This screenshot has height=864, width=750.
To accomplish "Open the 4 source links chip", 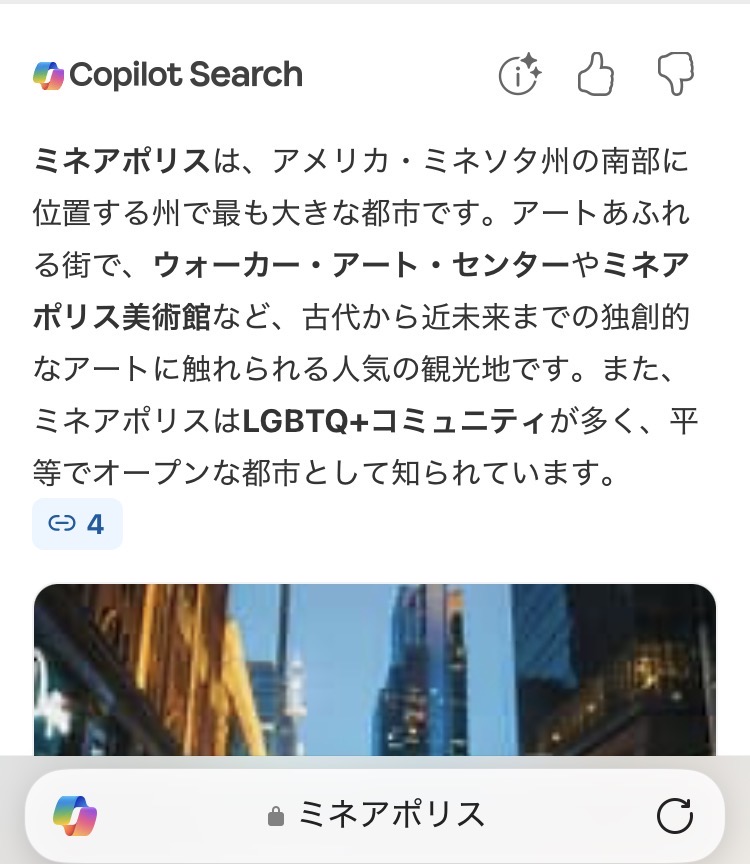I will [x=77, y=524].
